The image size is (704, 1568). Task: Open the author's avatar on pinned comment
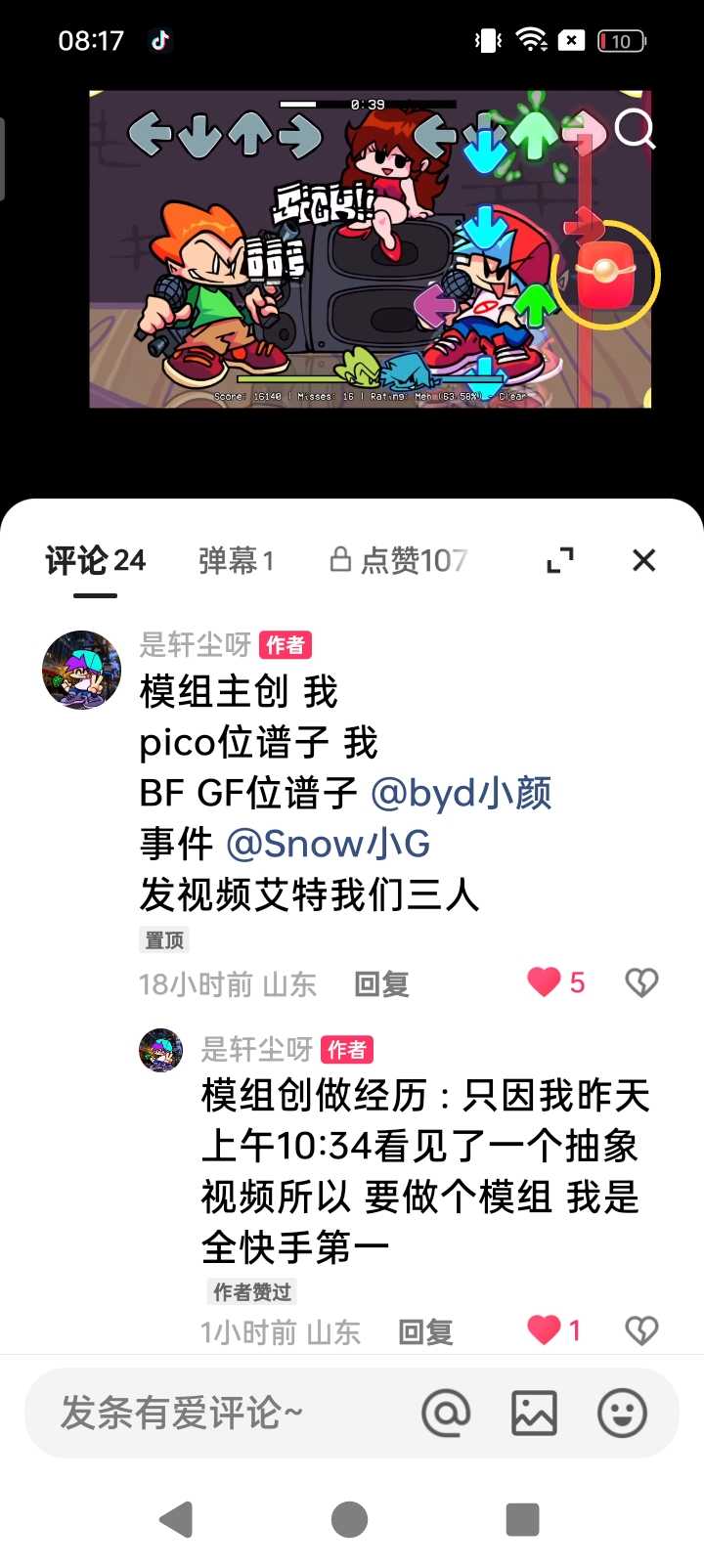pos(81,670)
